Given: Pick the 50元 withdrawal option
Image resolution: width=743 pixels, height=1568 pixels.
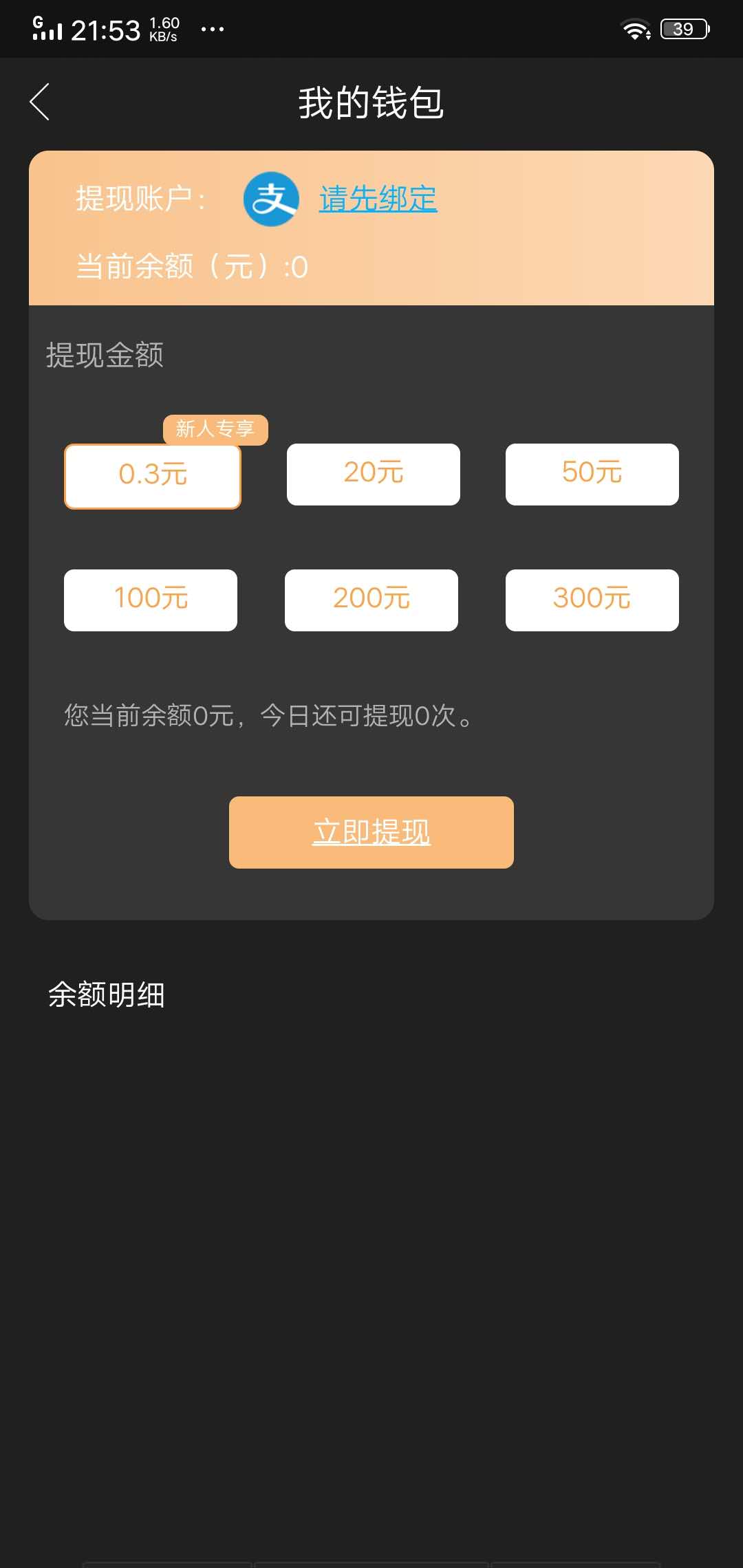Looking at the screenshot, I should pos(592,474).
